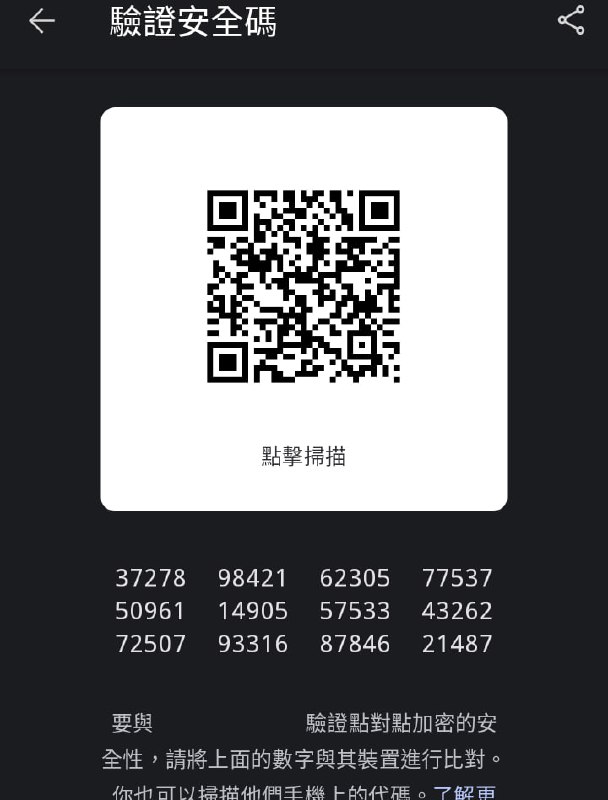Share the security code

[x=571, y=21]
